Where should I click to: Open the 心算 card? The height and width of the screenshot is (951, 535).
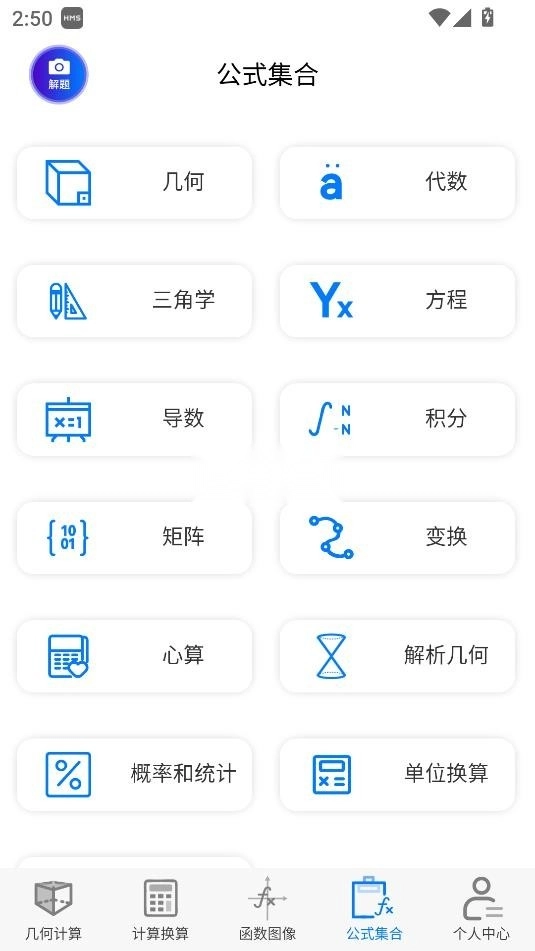(134, 656)
